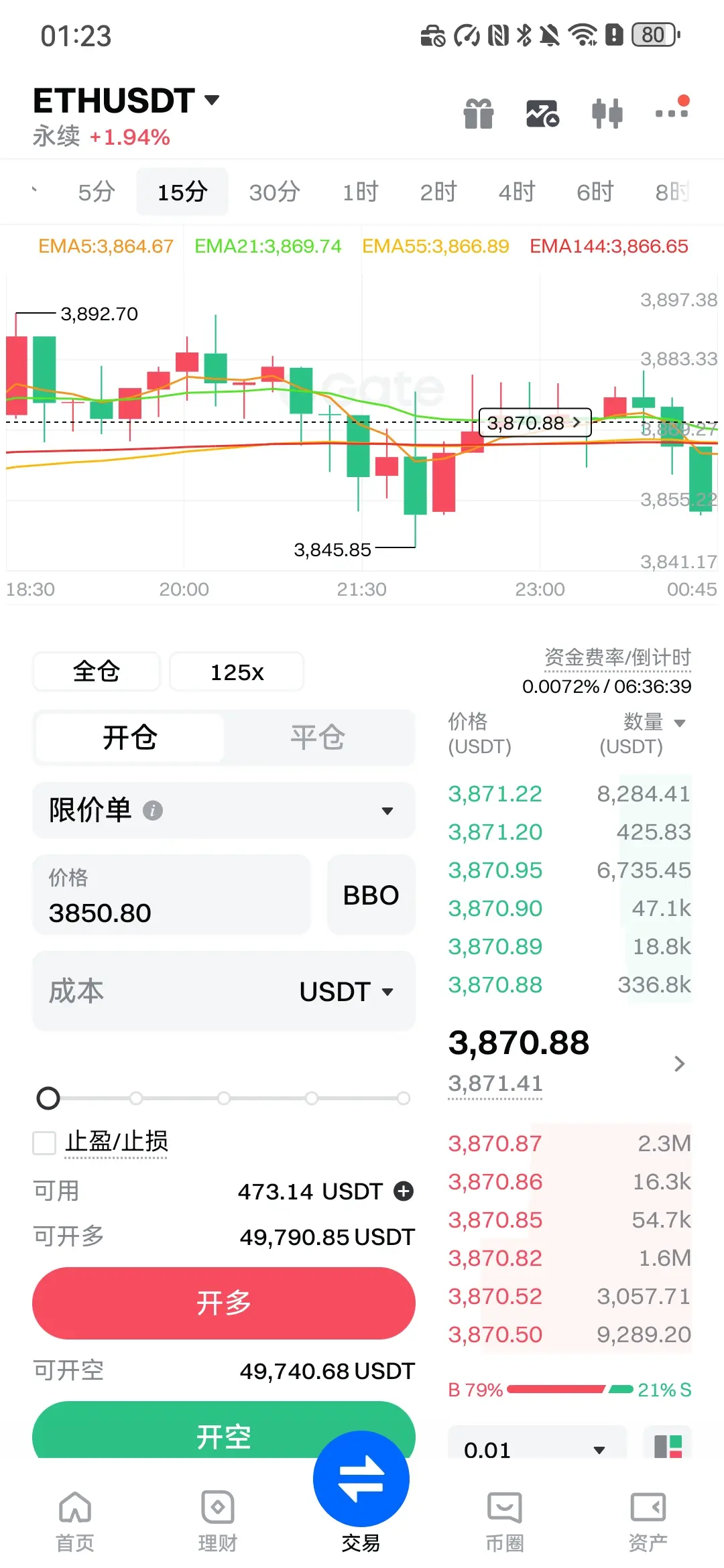Adjust the 125x leverage setting
This screenshot has width=724, height=1568.
pyautogui.click(x=237, y=671)
